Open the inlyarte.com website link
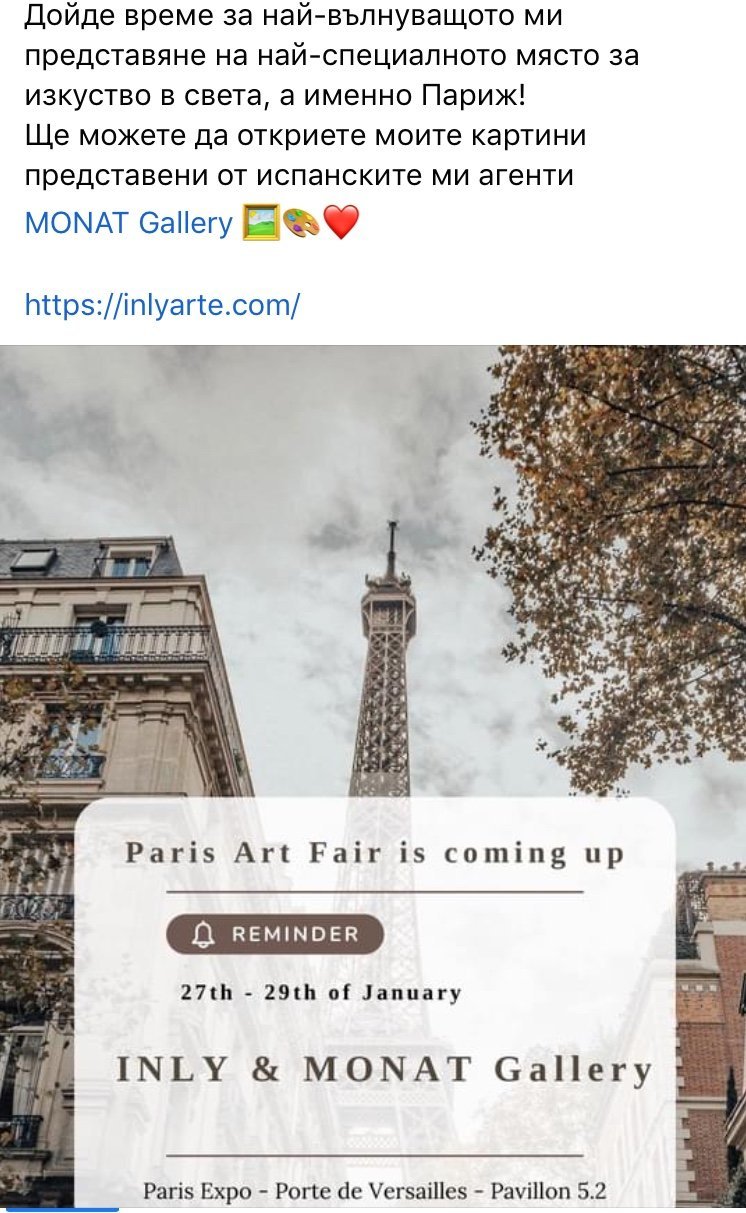 (x=162, y=304)
